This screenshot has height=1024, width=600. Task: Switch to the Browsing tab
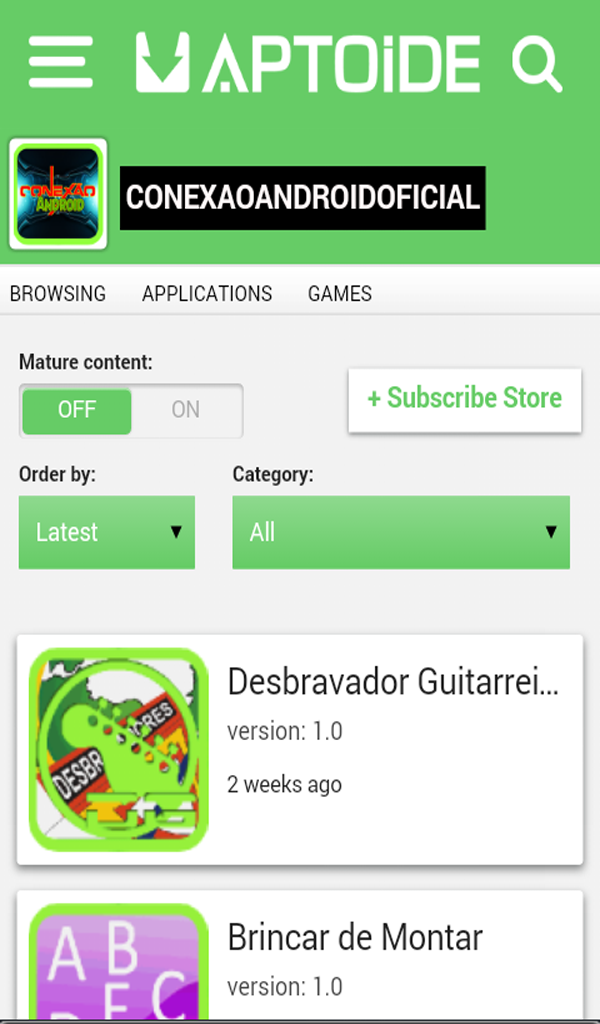[57, 294]
